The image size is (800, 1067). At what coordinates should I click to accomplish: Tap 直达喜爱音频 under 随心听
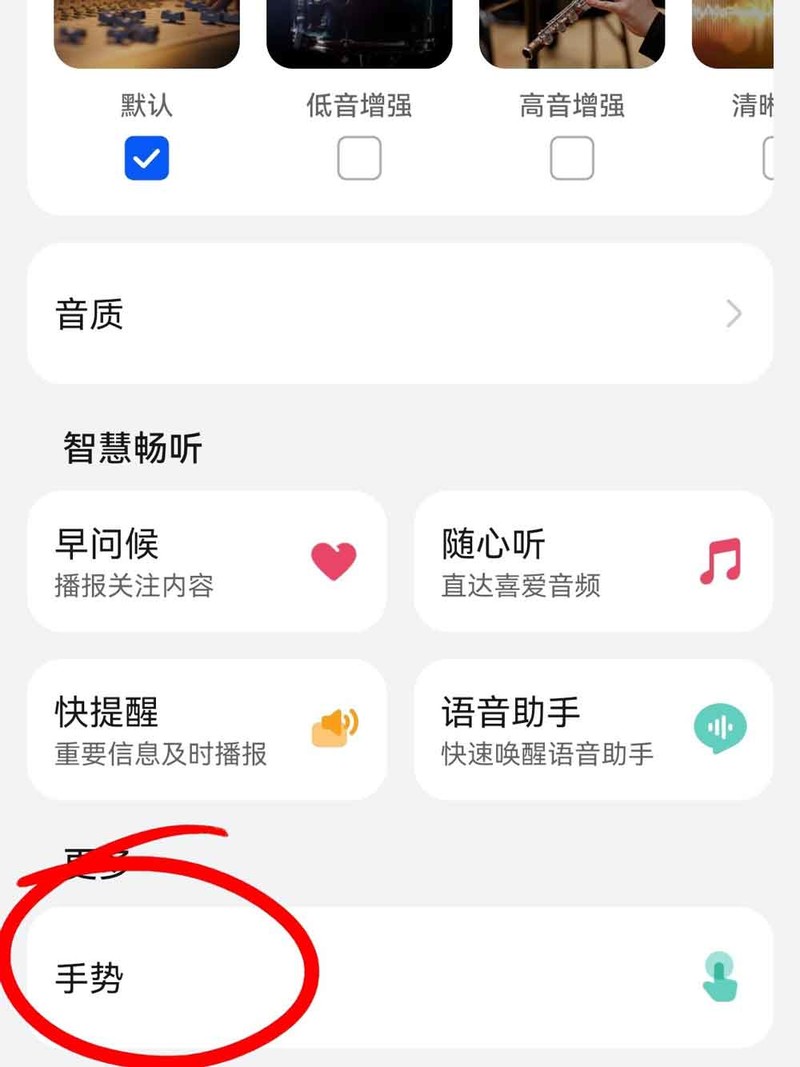[x=520, y=588]
